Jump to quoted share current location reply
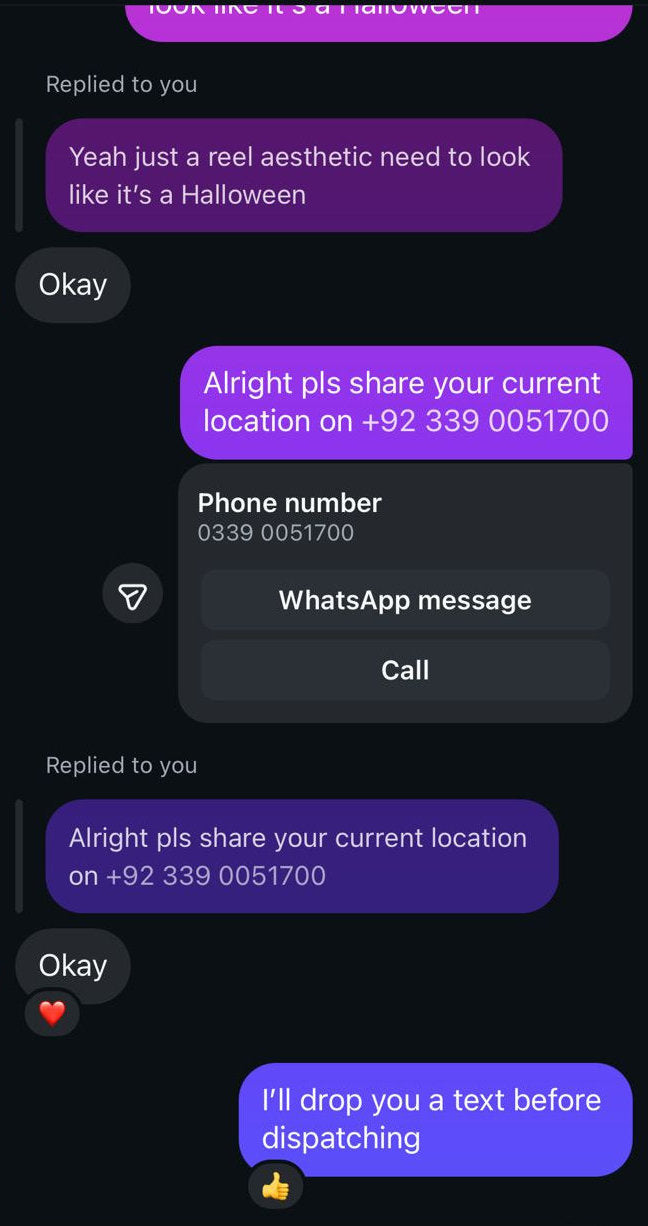Image resolution: width=648 pixels, height=1226 pixels. pyautogui.click(x=302, y=856)
